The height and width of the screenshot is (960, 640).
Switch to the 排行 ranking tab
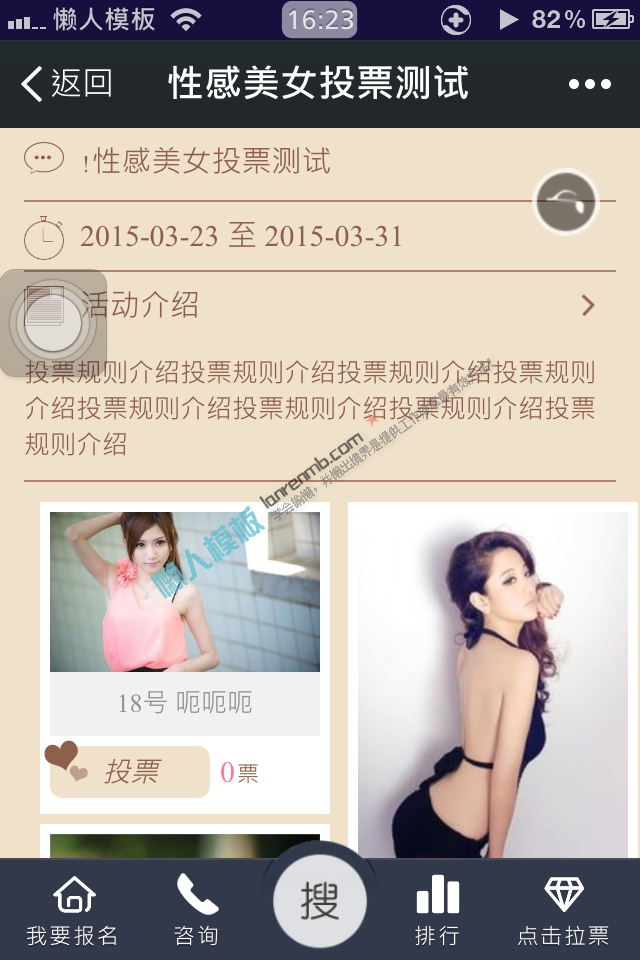[x=437, y=912]
